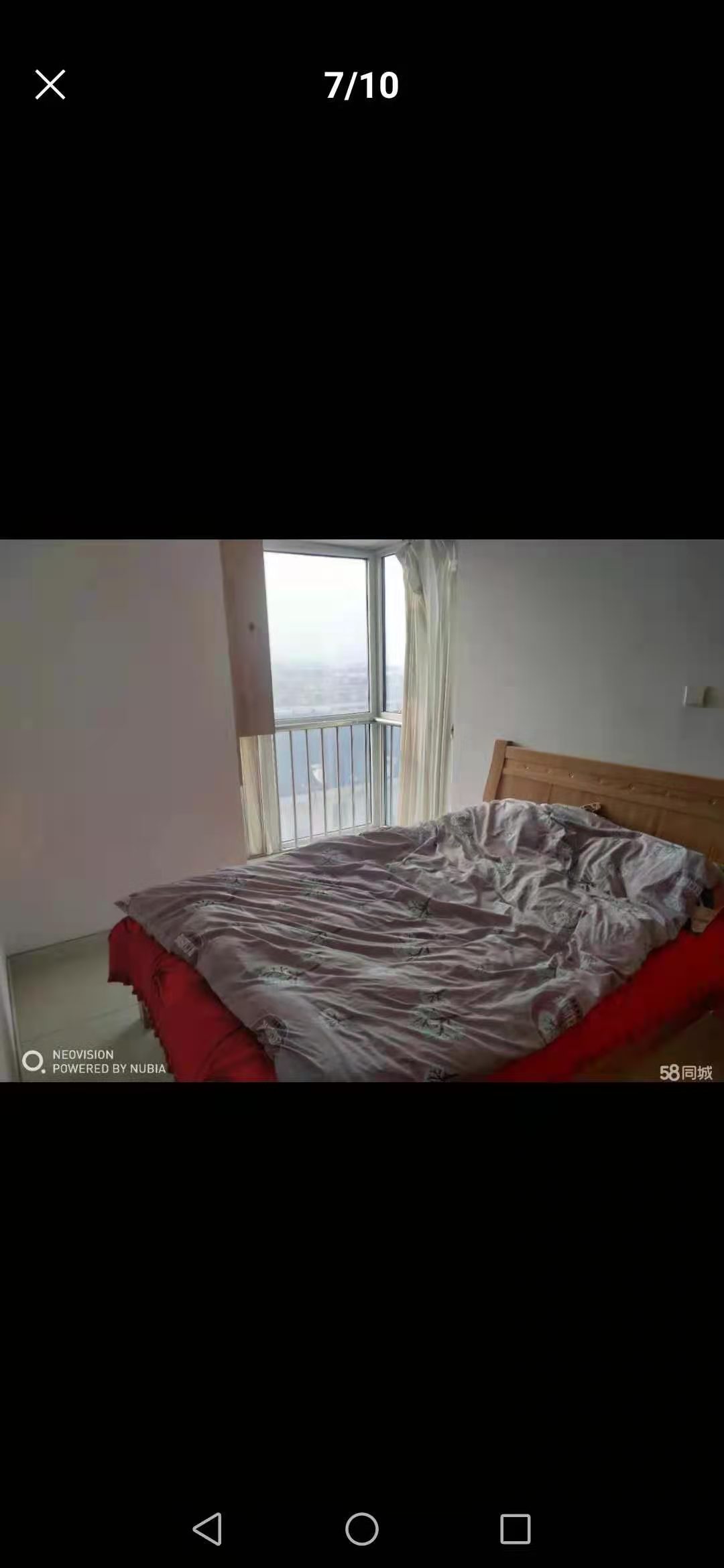Close the photo viewer
Viewport: 724px width, 1568px height.
[x=50, y=85]
